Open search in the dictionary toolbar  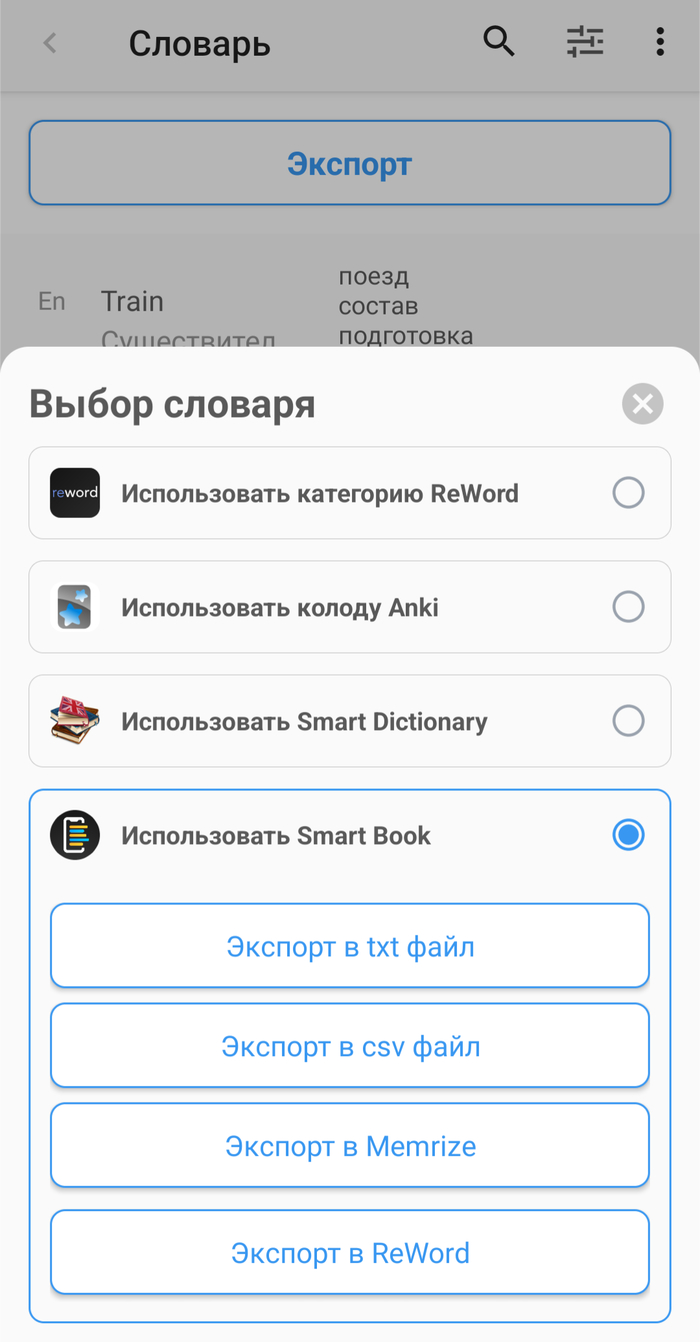point(499,42)
